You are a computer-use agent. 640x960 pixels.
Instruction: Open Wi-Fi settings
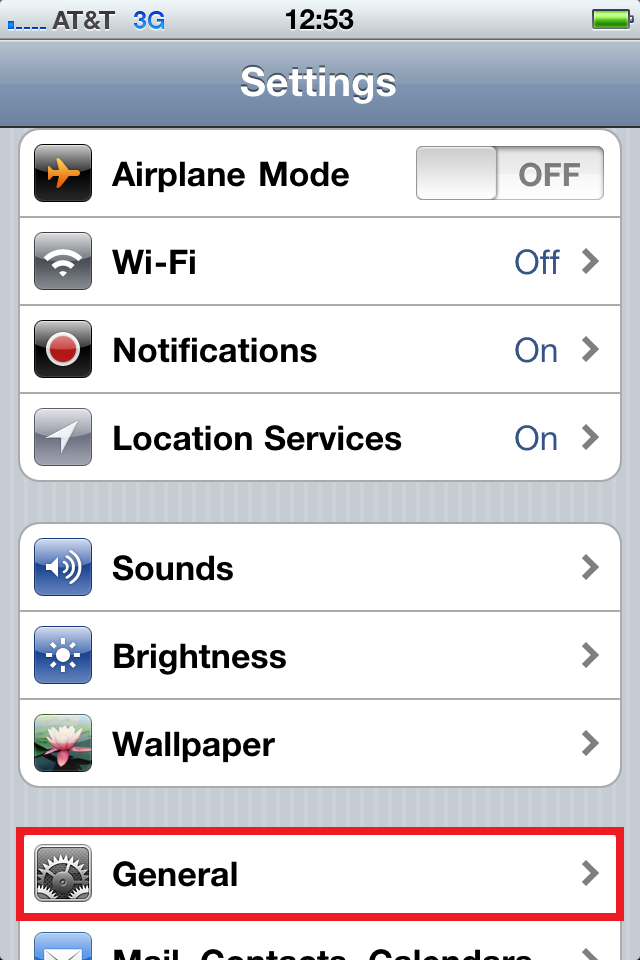[x=320, y=262]
